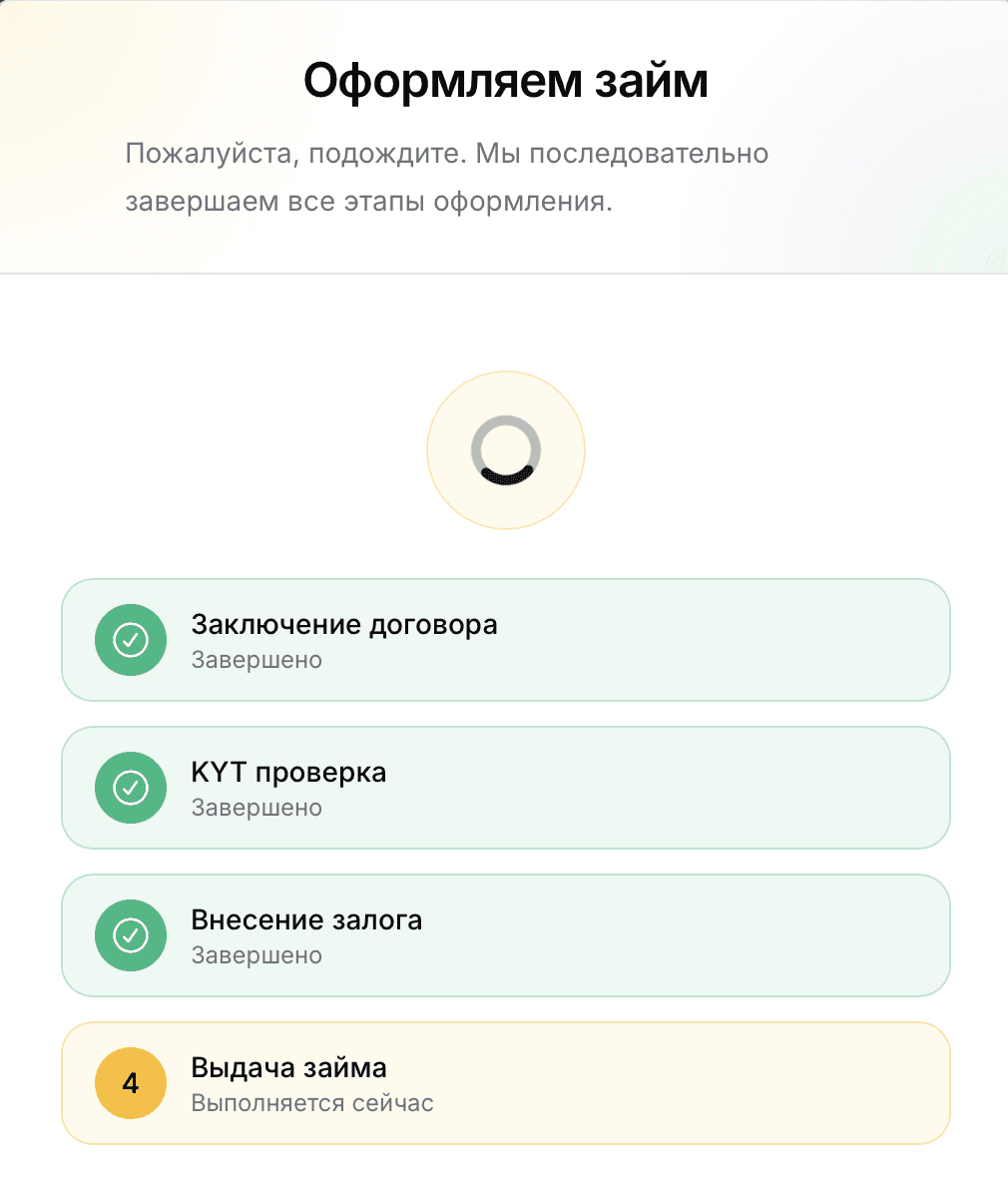Click the Завершено status under Заключение договора
This screenshot has height=1204, width=1008.
point(256,660)
